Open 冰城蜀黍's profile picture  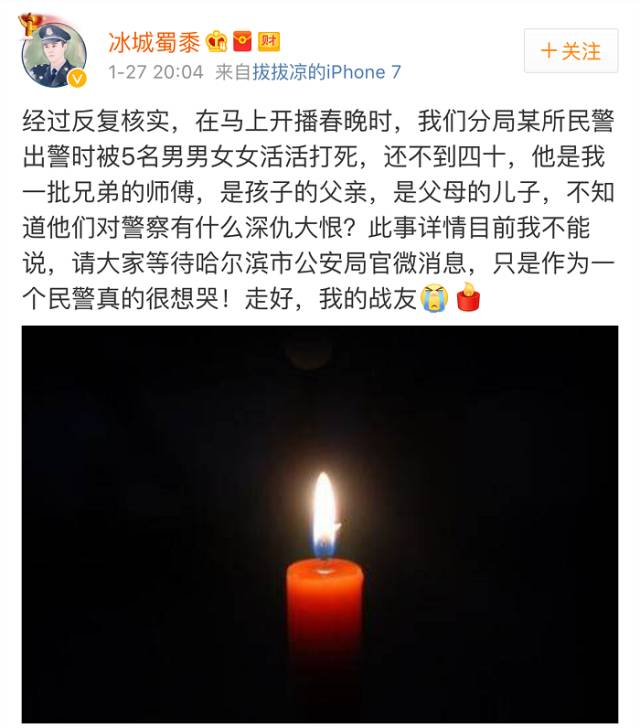54,53
